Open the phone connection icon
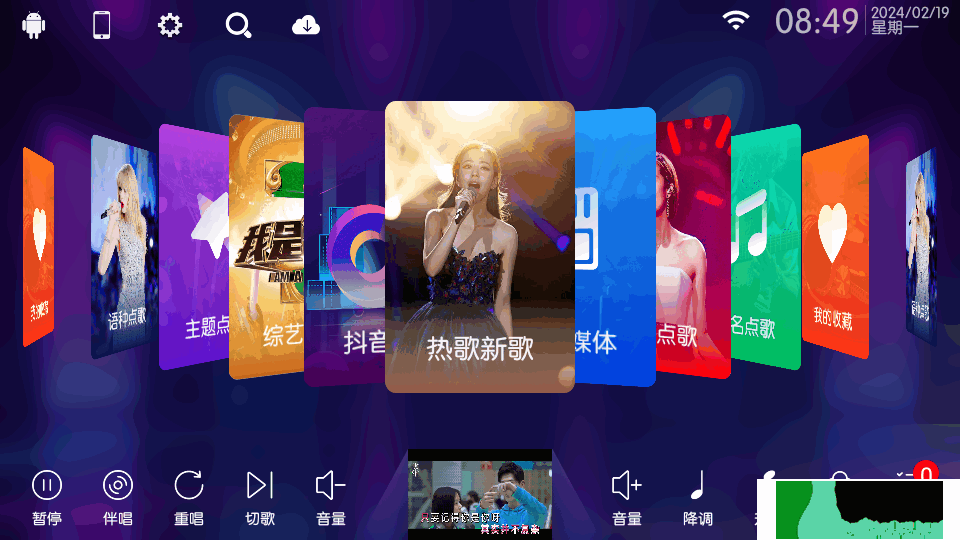 point(102,25)
